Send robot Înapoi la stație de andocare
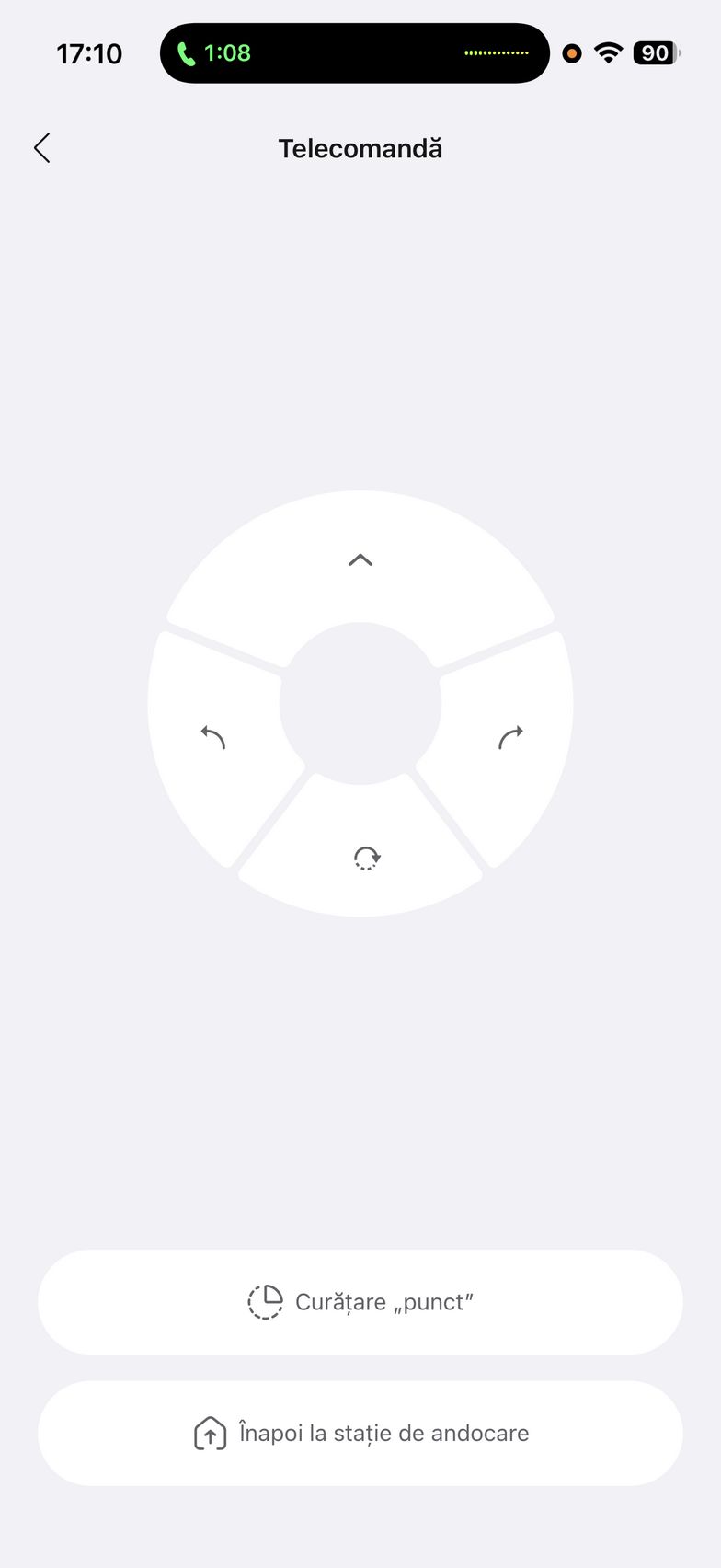721x1568 pixels. 360,1433
